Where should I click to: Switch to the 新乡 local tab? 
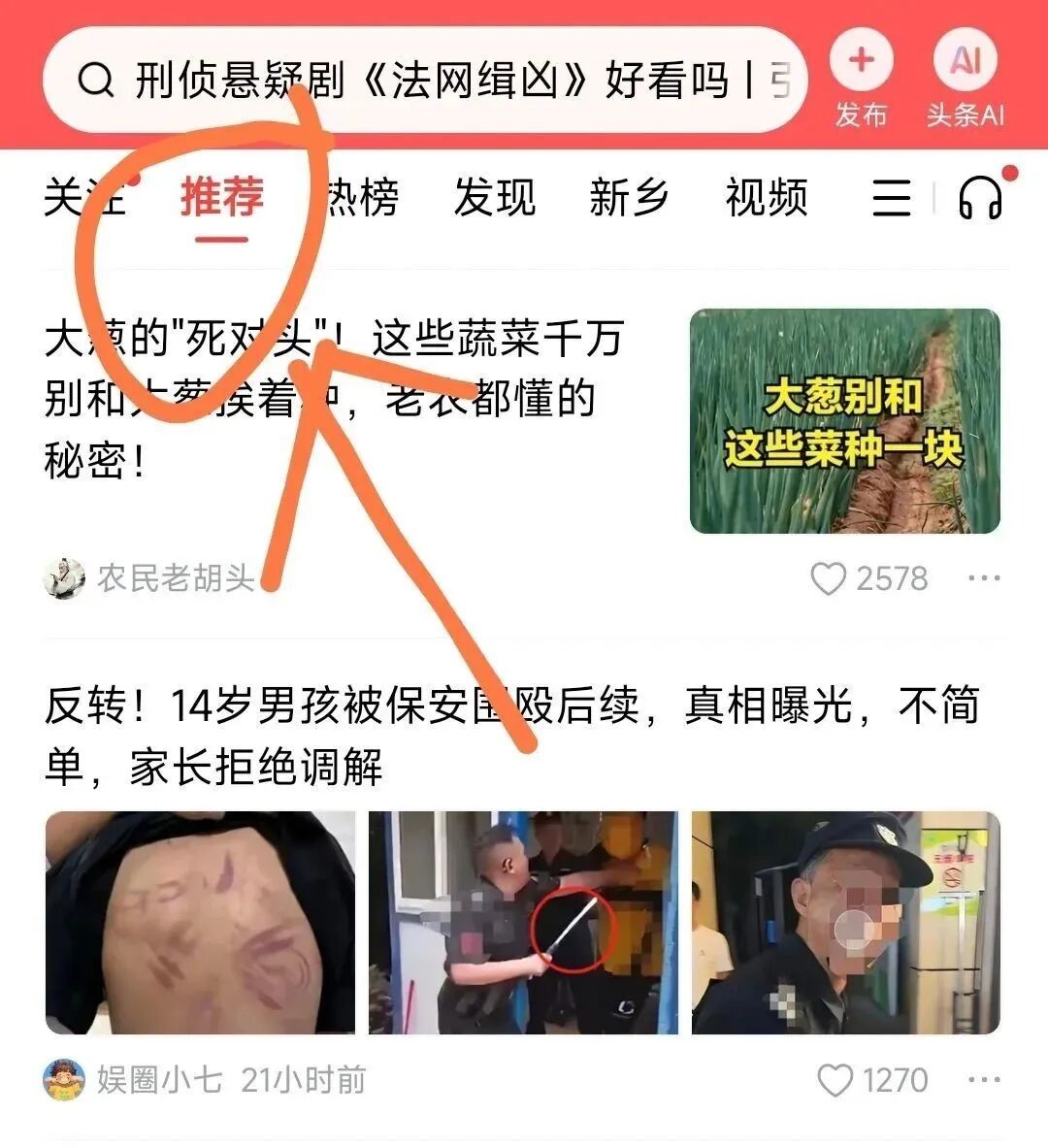click(629, 198)
